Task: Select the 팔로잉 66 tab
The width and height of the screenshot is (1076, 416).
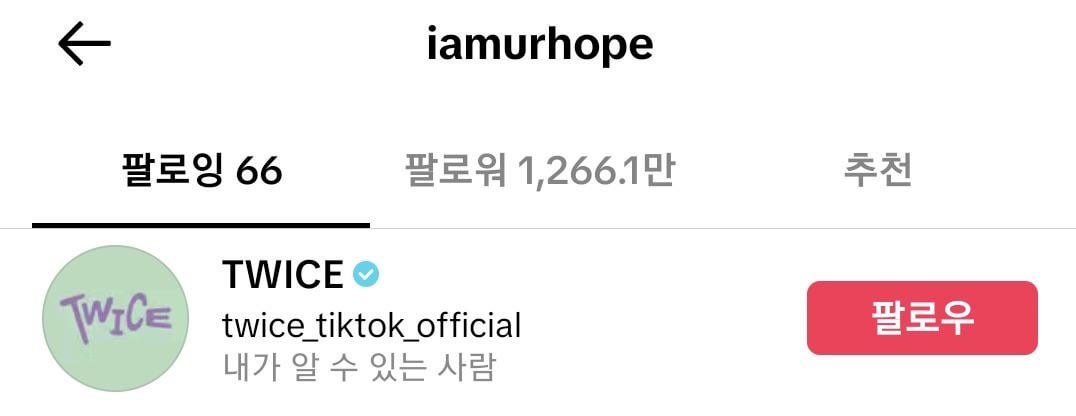Action: (201, 171)
